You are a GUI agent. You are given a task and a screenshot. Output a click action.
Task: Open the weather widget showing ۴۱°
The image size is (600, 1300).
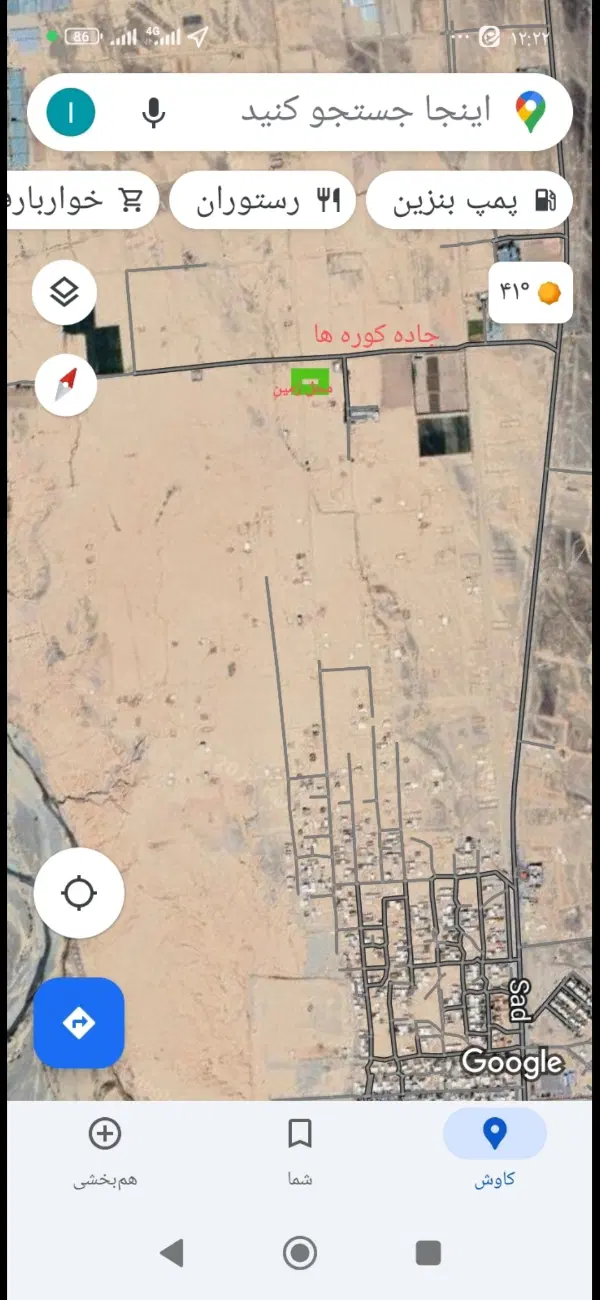pos(530,293)
